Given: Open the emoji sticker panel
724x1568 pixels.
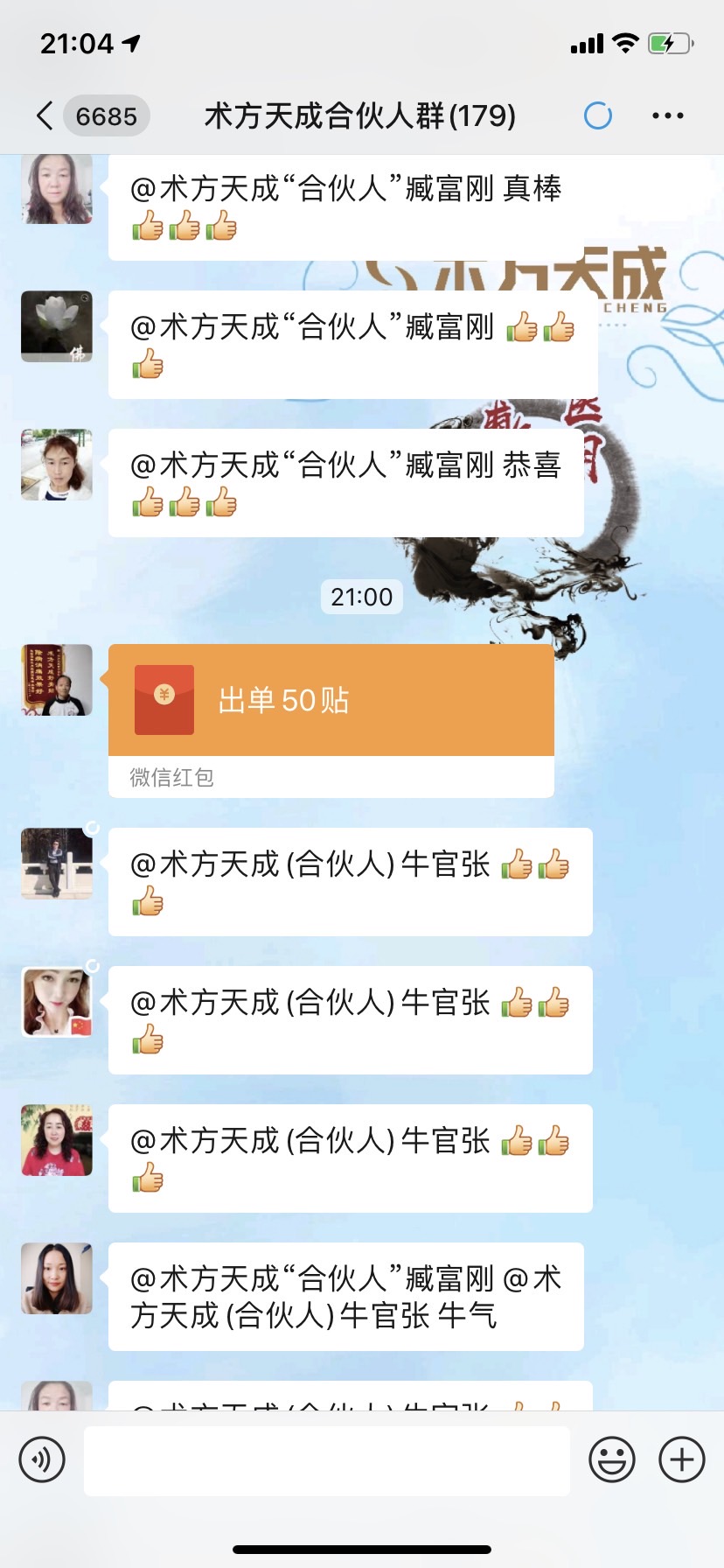Looking at the screenshot, I should [x=611, y=1459].
